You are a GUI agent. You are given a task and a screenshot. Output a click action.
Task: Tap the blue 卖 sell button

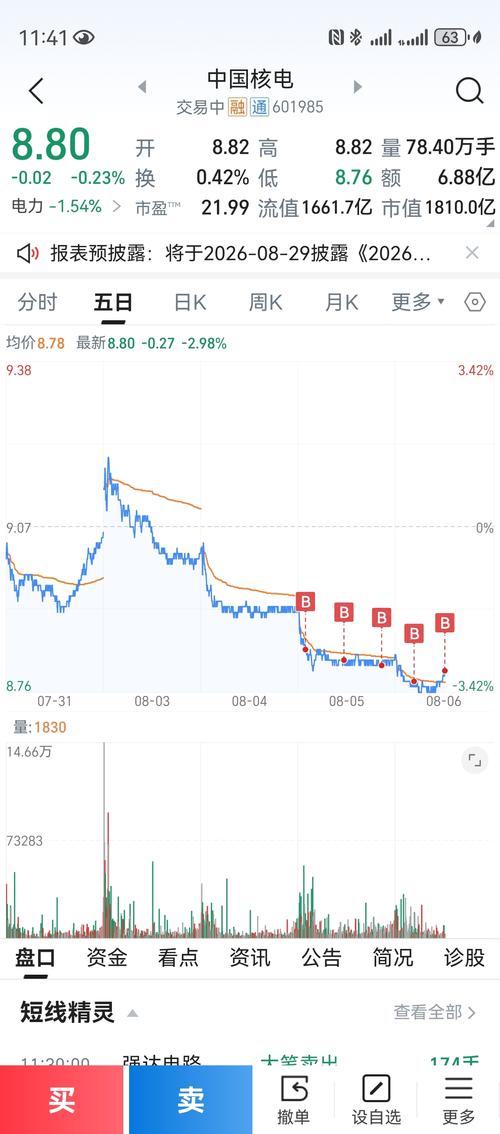pos(190,1099)
